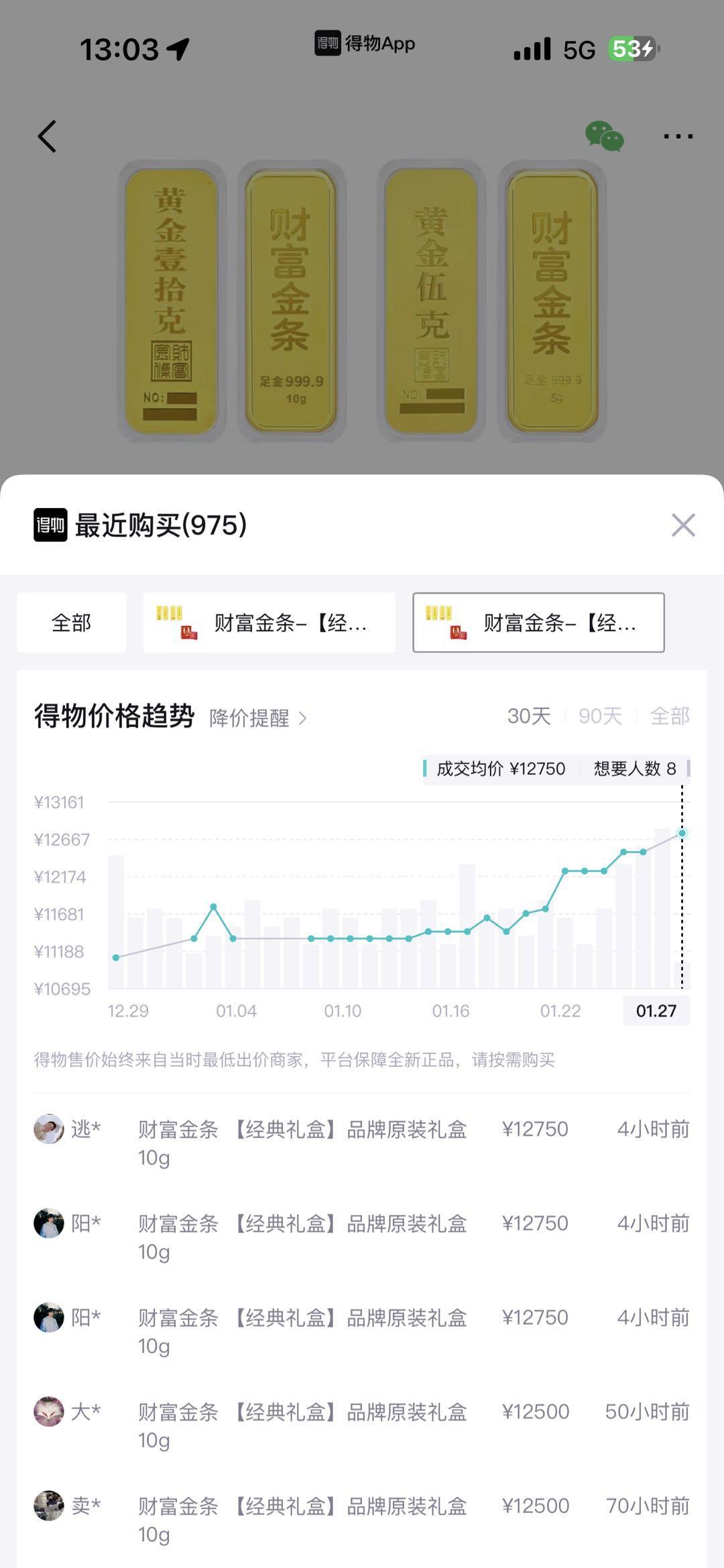Click the gold-bar thumbnail on first 财富金条 tab
Screen dimensions: 724x1568
[x=173, y=621]
